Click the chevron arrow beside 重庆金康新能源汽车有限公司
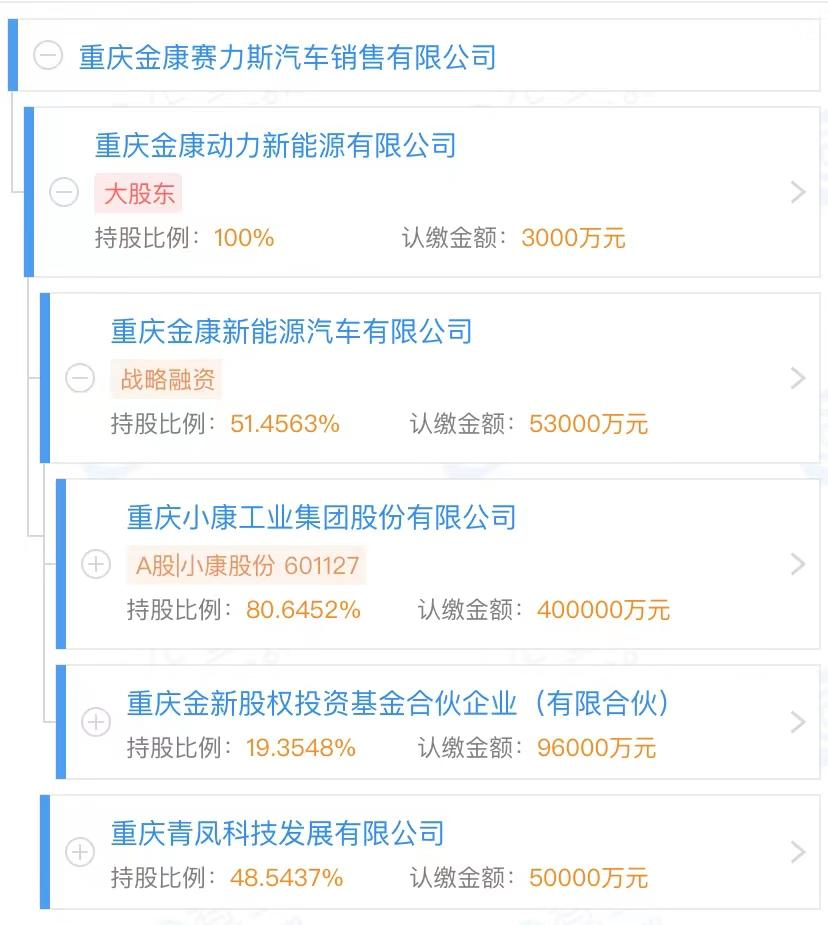 (x=797, y=377)
